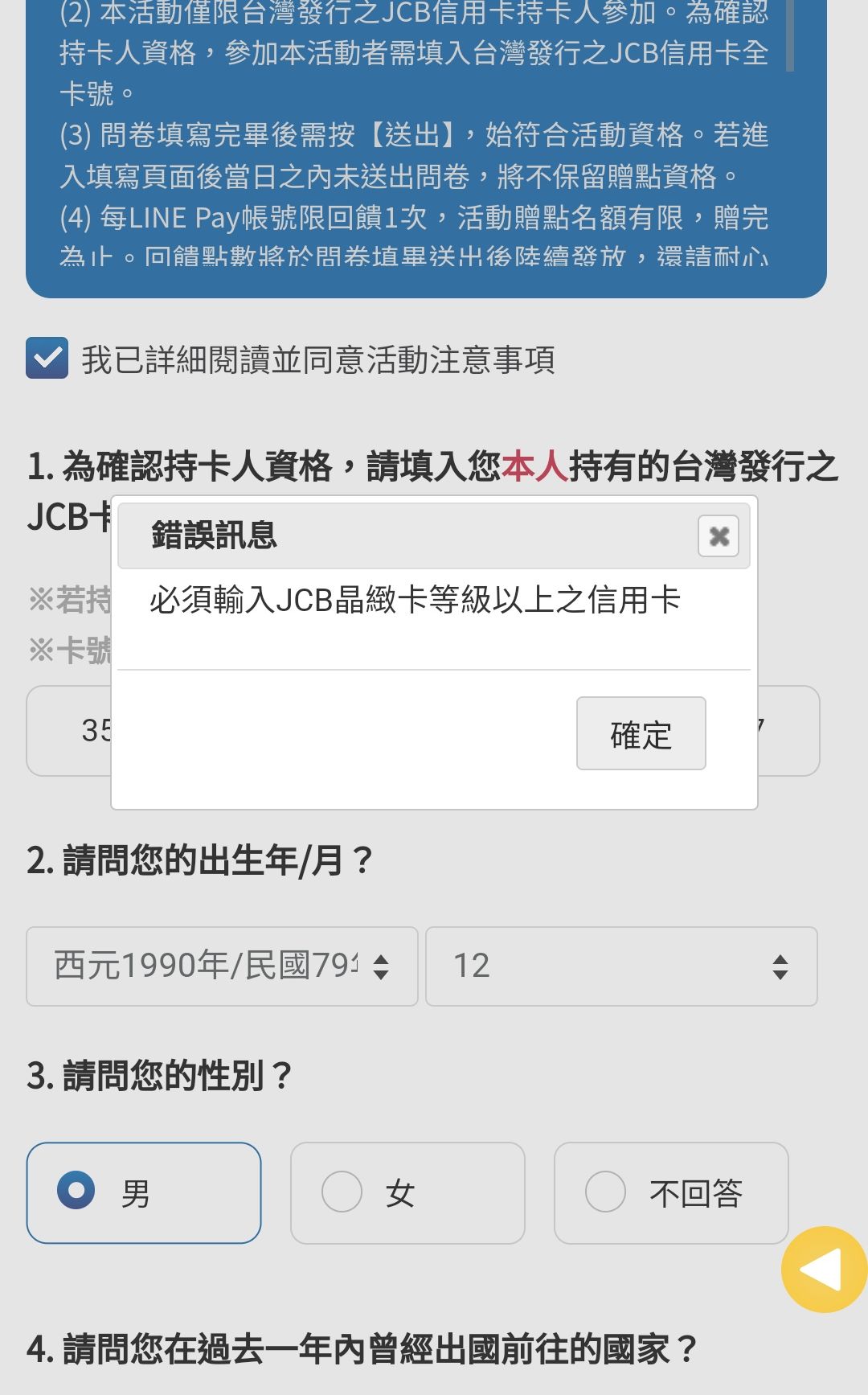
Task: Open the birth month dropdown showing 12
Action: pos(620,966)
